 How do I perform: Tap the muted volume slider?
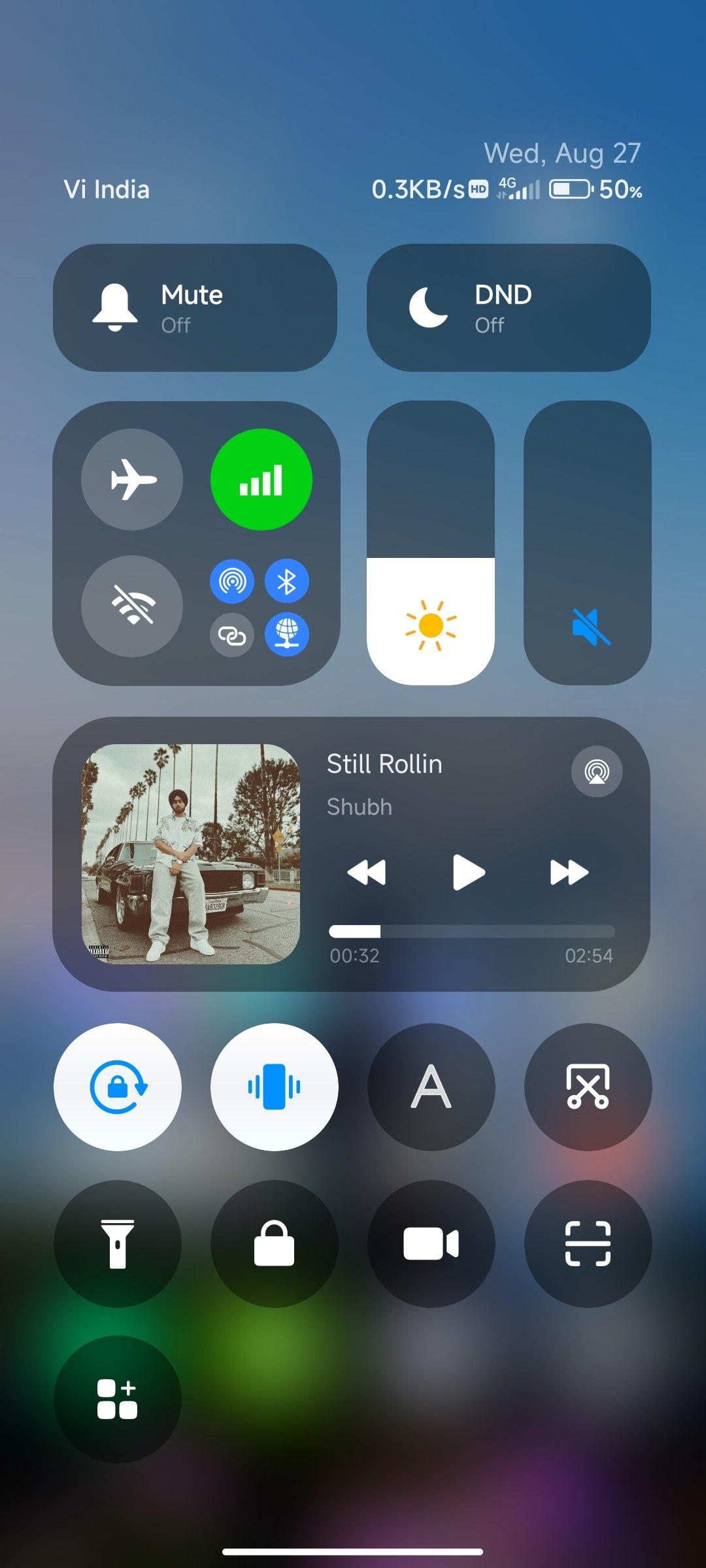click(588, 543)
